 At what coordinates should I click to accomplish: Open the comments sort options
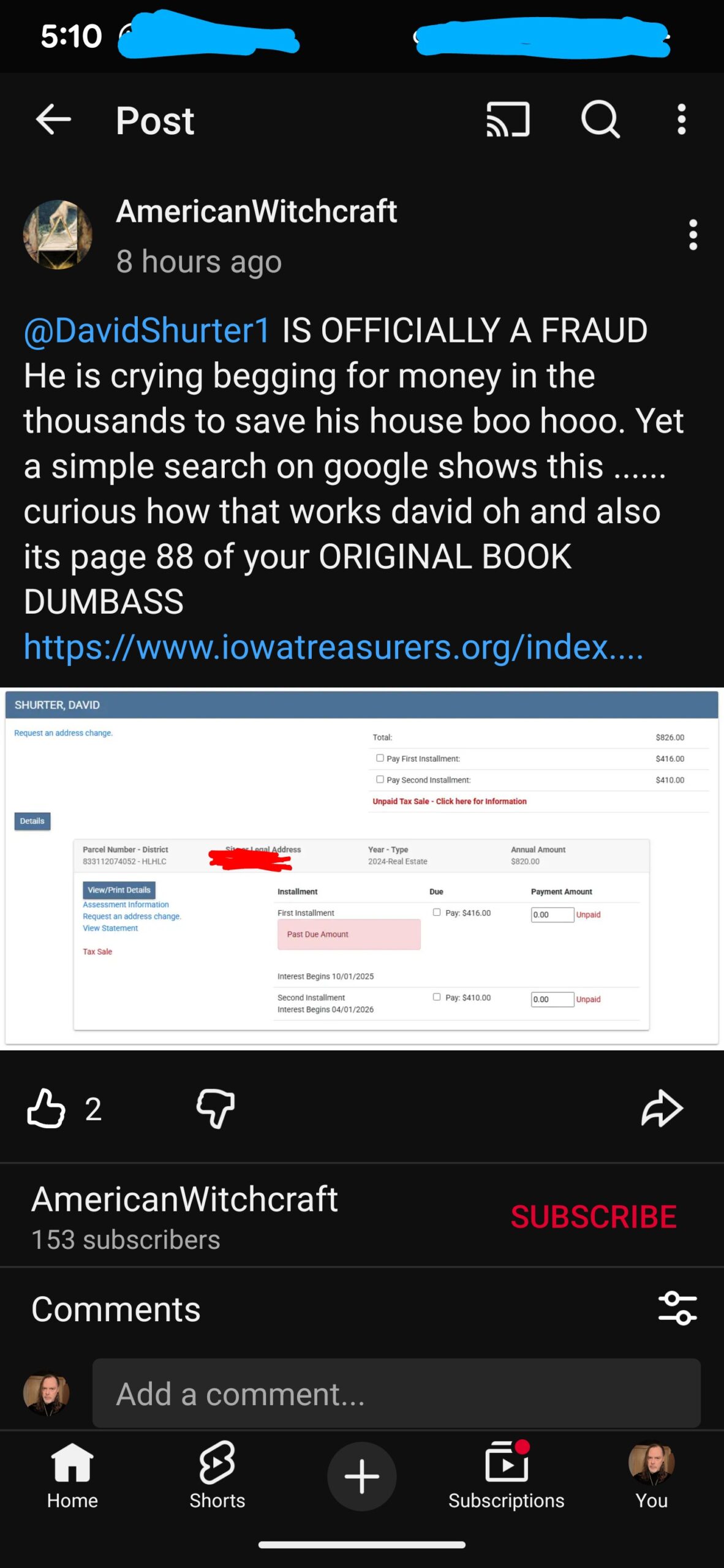677,1308
